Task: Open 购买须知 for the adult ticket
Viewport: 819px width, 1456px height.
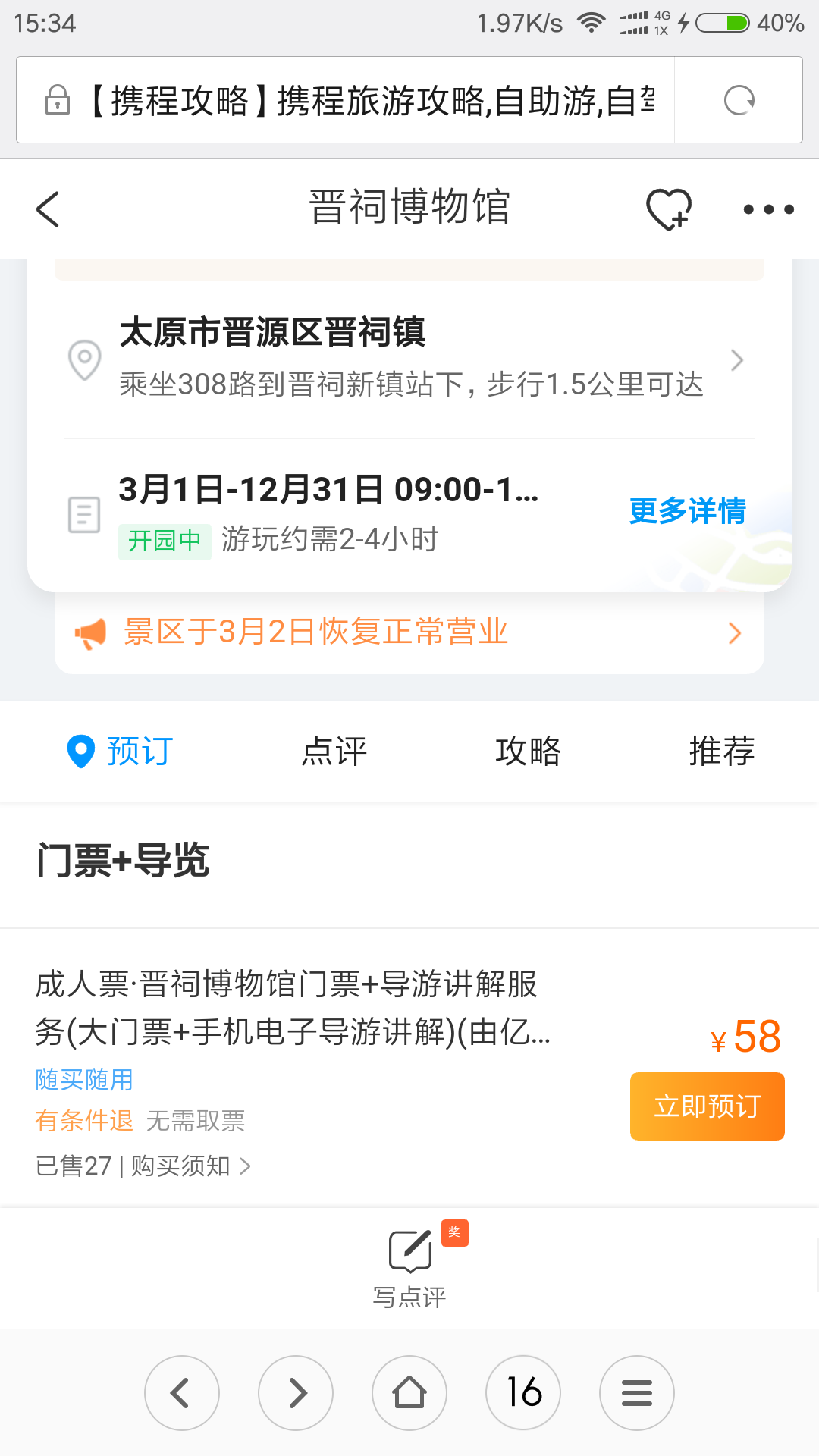Action: click(190, 1166)
